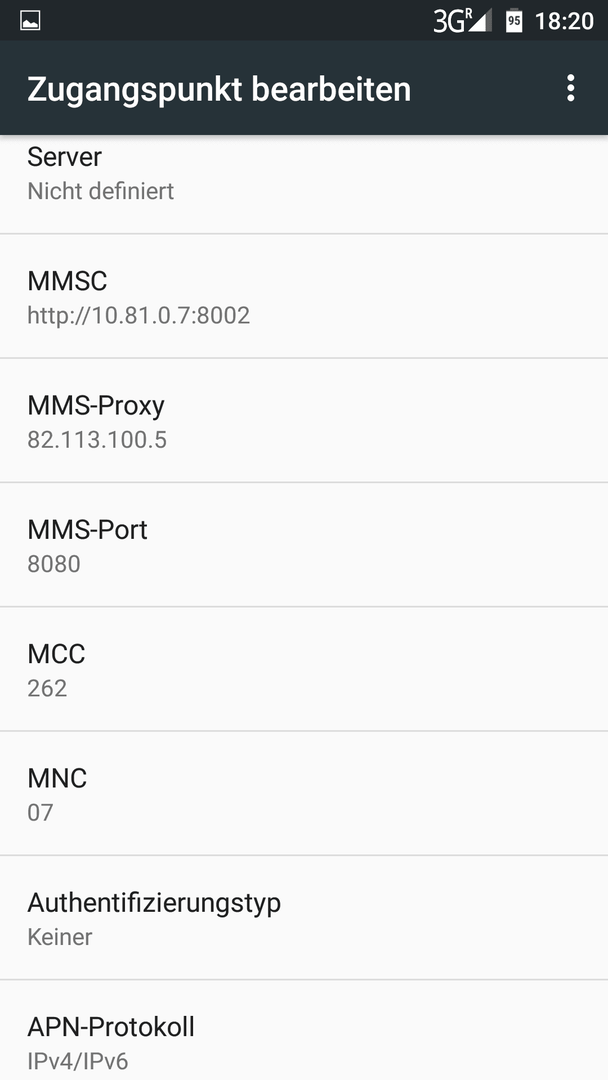Screen dimensions: 608x1080
Task: Edit the MNC value 07
Action: pos(304,793)
